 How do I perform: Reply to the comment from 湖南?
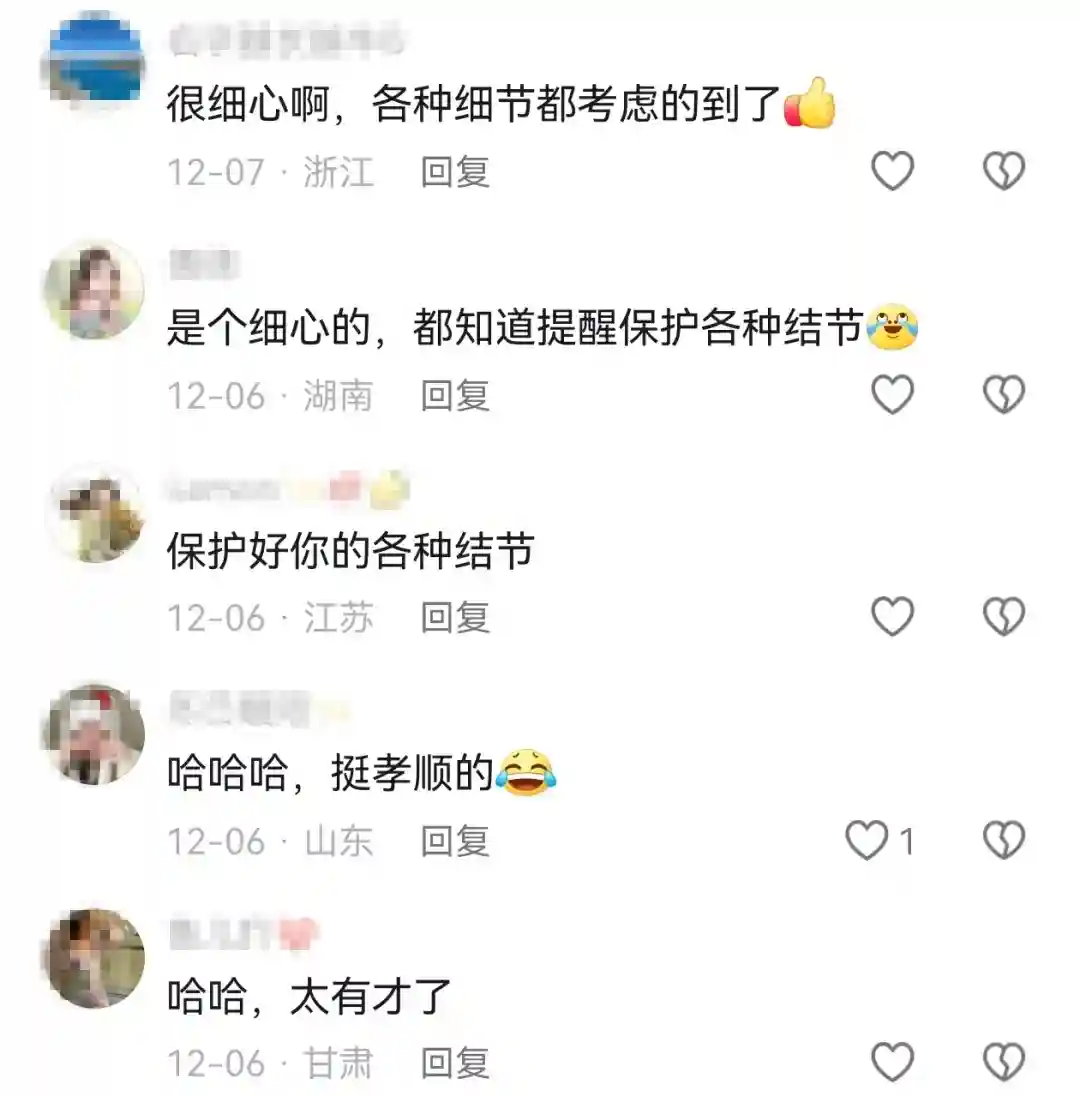[x=455, y=396]
